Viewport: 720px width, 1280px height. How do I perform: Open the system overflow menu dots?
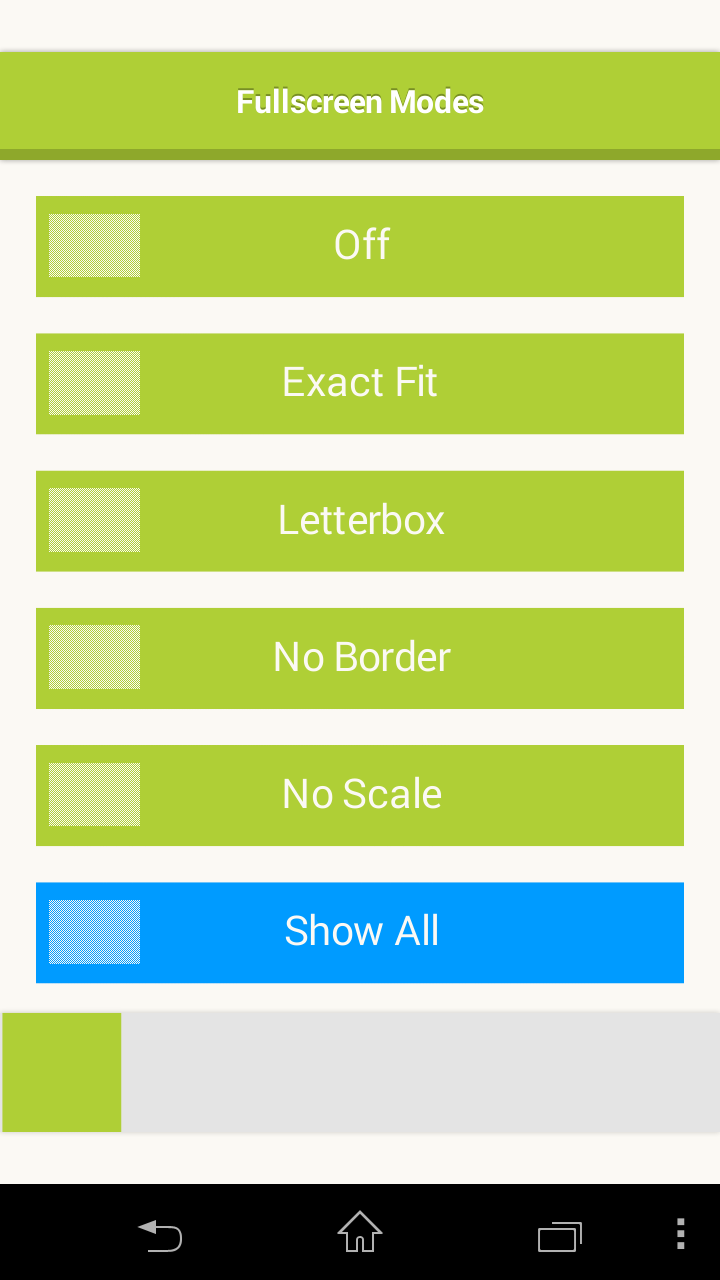pos(680,1234)
